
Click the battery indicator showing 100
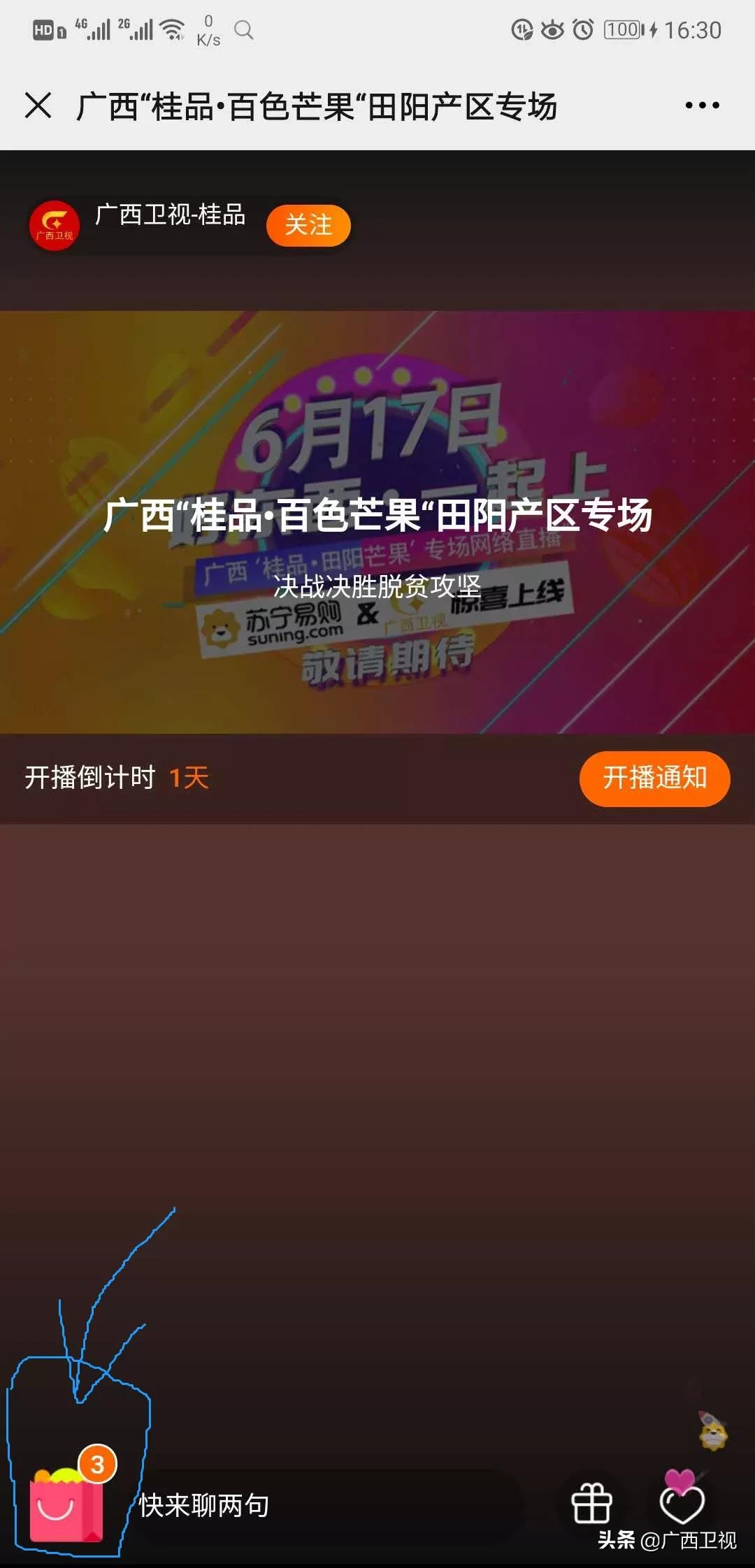[x=619, y=31]
